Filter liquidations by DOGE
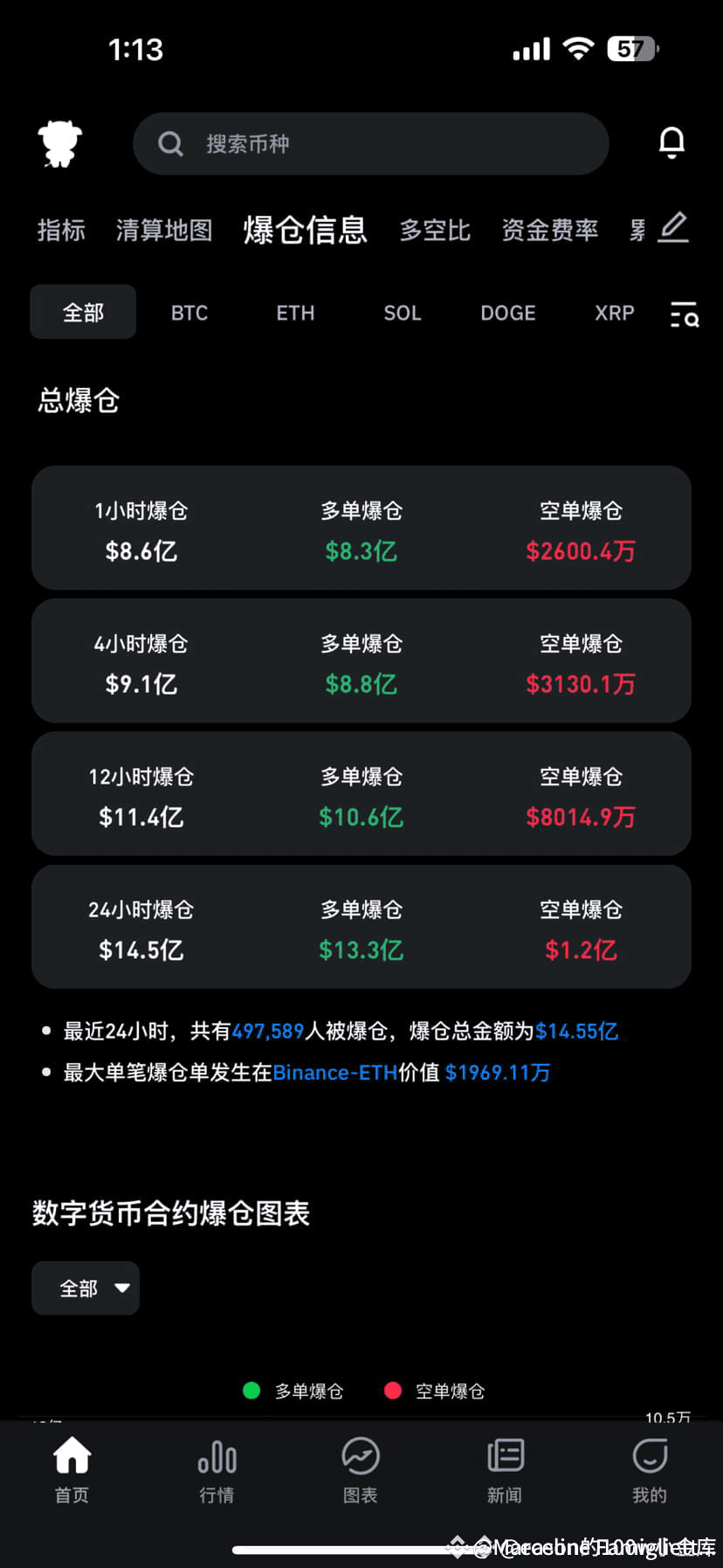Viewport: 723px width, 1568px height. click(508, 313)
